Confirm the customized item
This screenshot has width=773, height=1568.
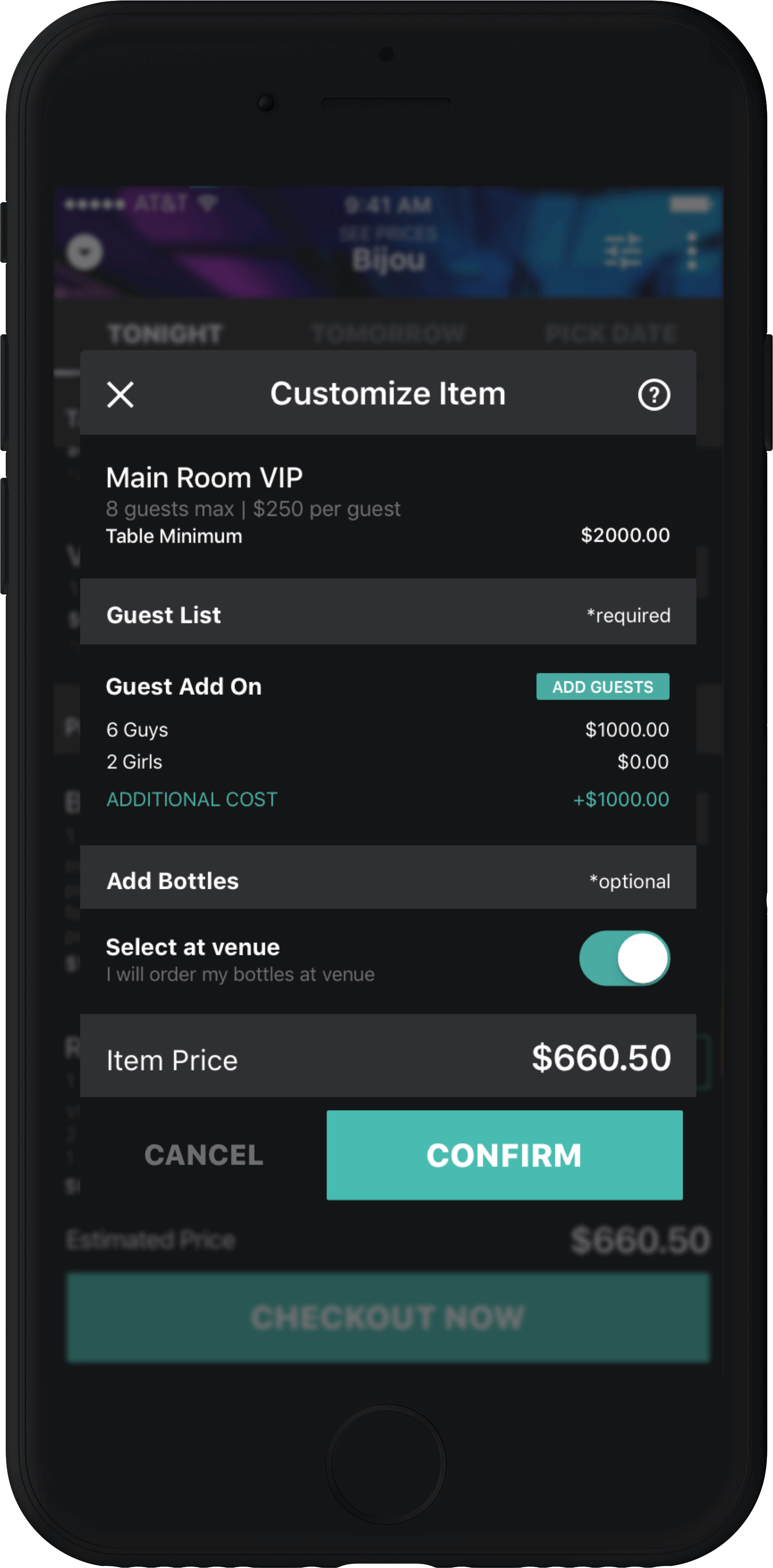pyautogui.click(x=504, y=1155)
